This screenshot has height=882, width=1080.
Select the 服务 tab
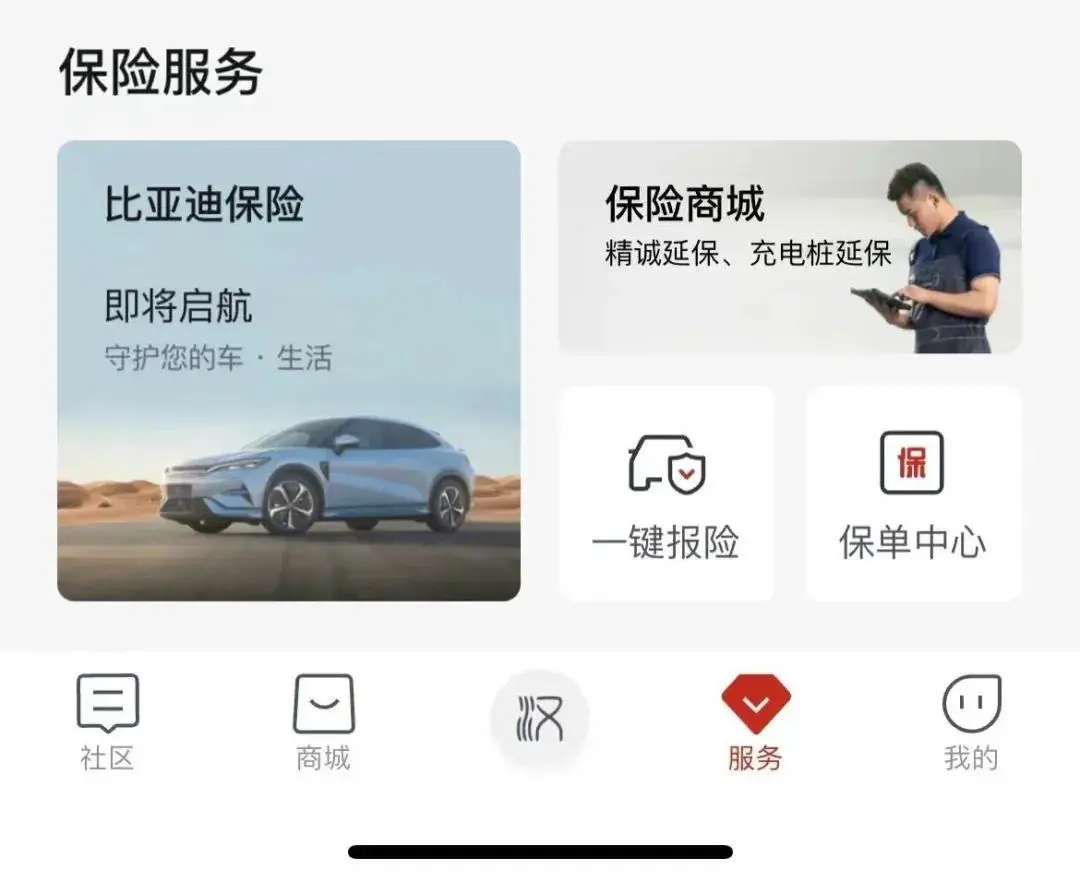point(756,721)
